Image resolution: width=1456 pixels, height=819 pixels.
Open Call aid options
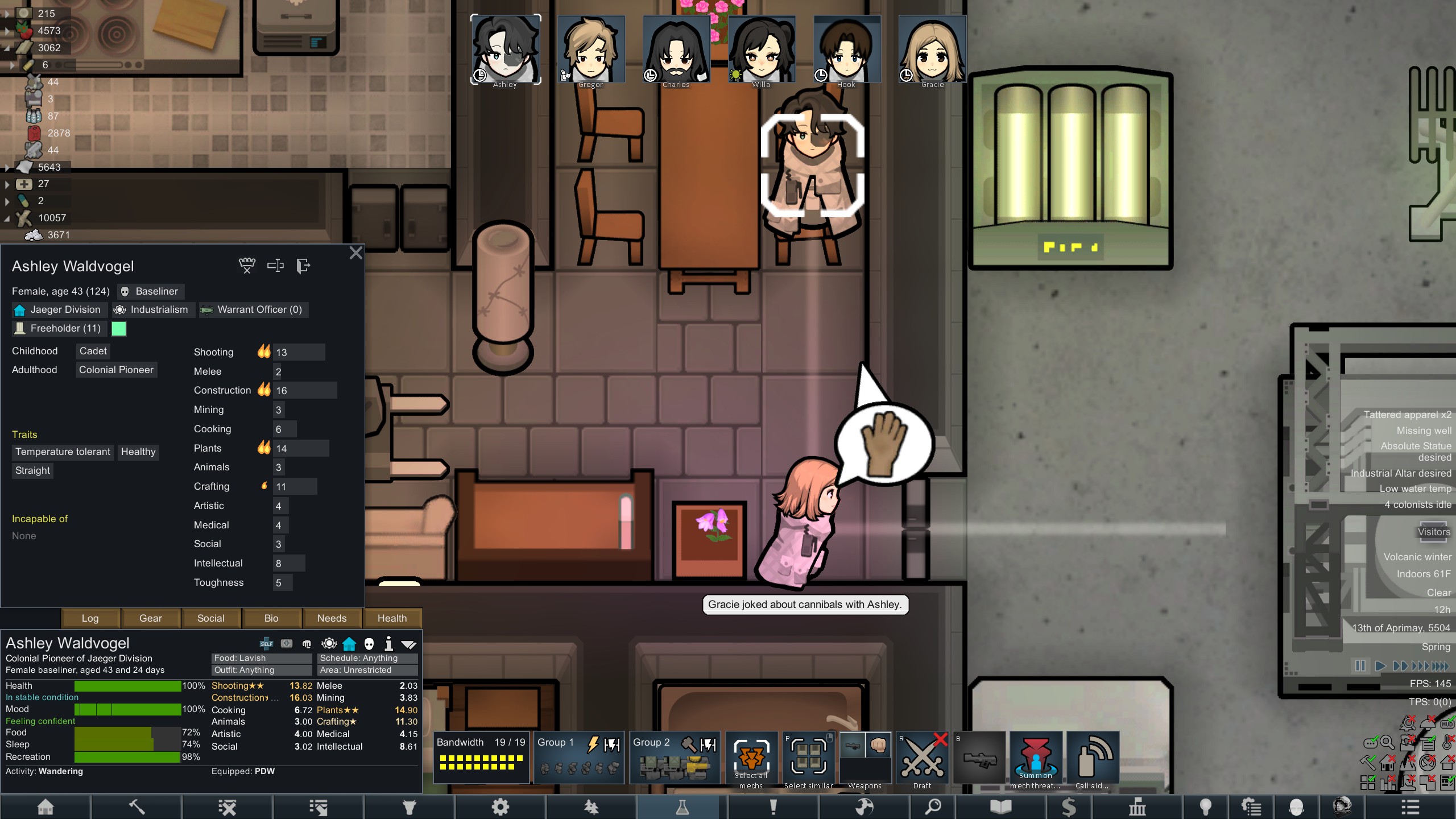[1092, 759]
